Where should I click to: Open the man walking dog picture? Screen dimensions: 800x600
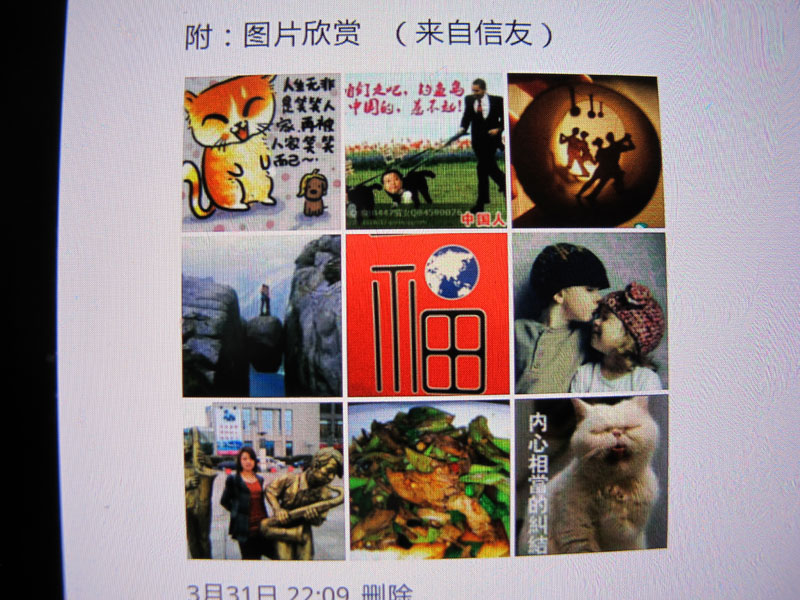pos(426,152)
